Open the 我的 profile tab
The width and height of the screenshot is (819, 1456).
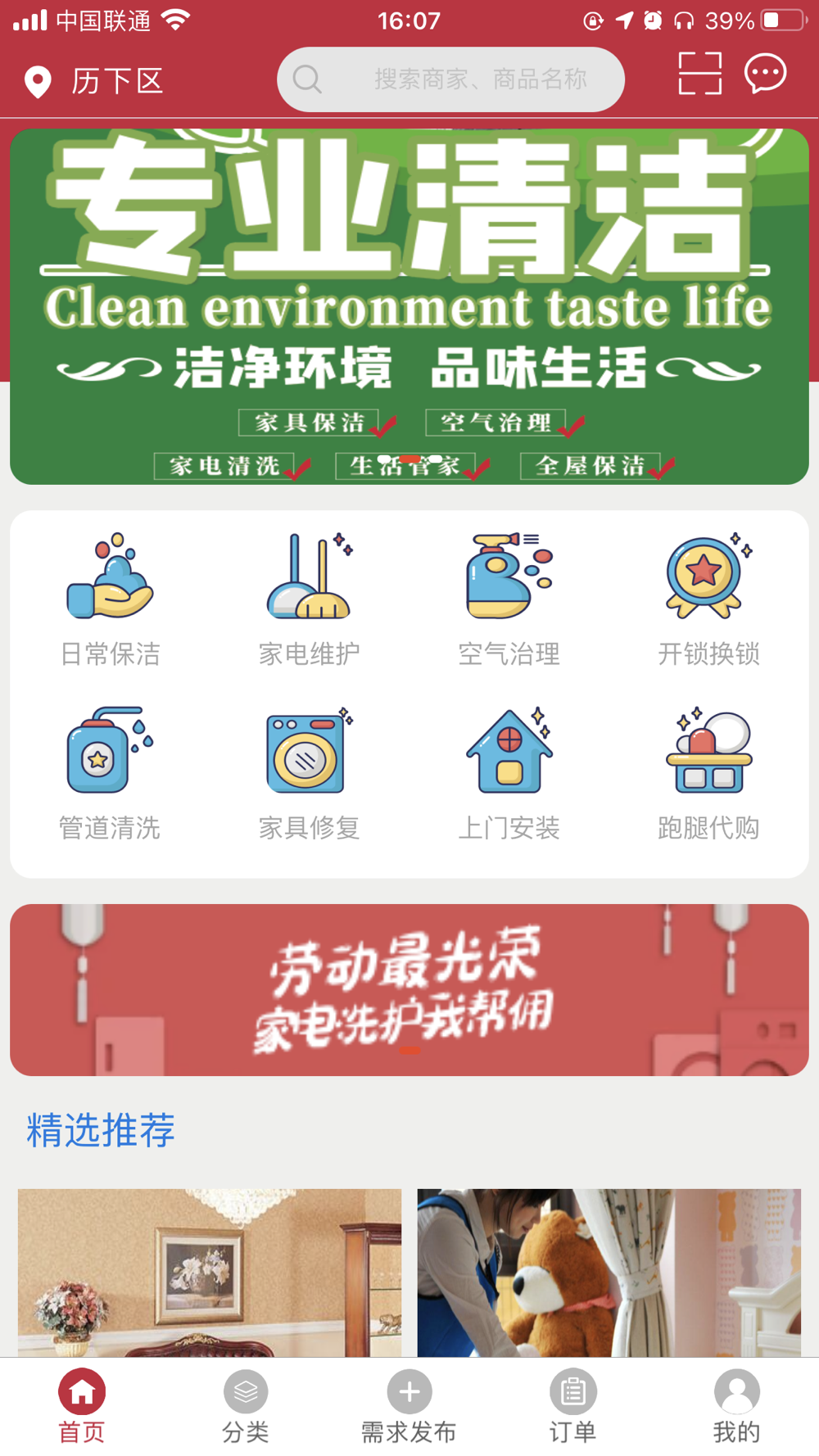(737, 1406)
